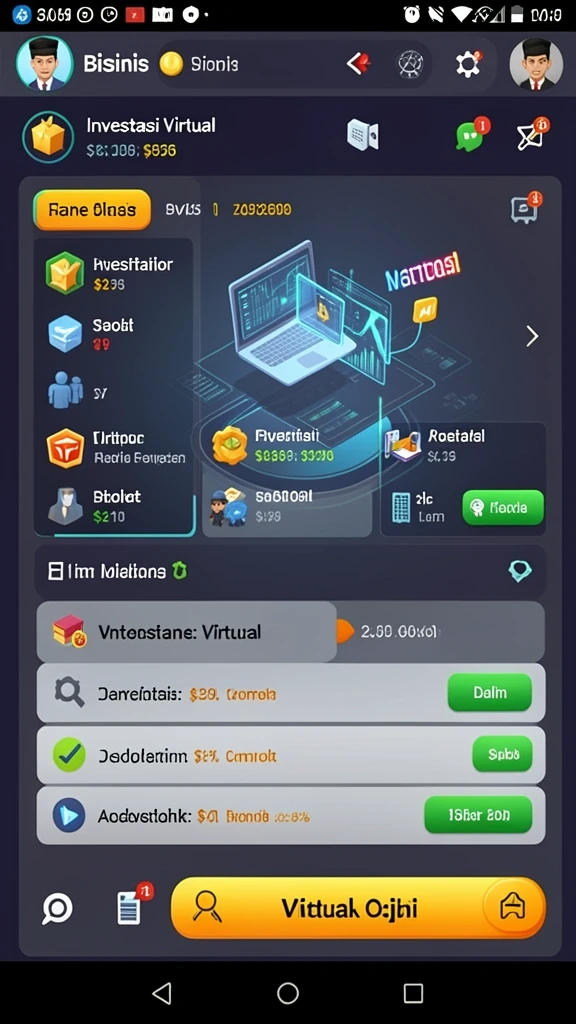
Task: Tap the orange Rane Olnas button
Action: pos(92,210)
